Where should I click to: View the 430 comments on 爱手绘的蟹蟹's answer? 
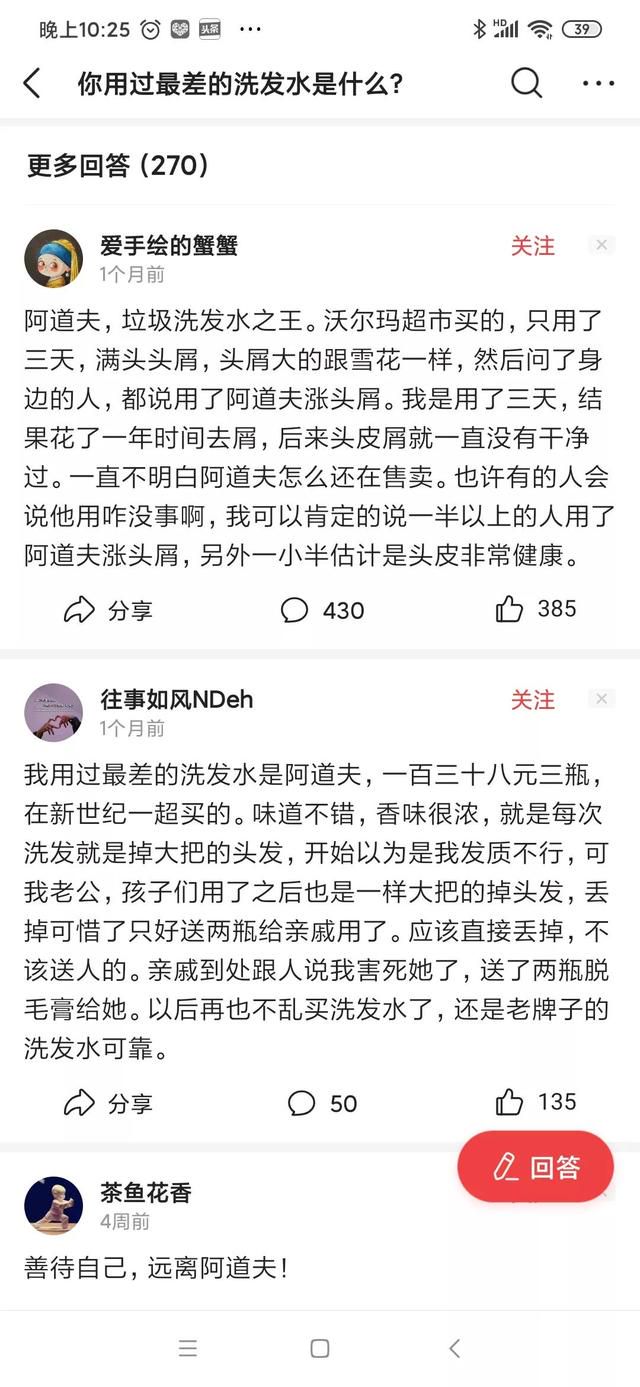coord(322,610)
